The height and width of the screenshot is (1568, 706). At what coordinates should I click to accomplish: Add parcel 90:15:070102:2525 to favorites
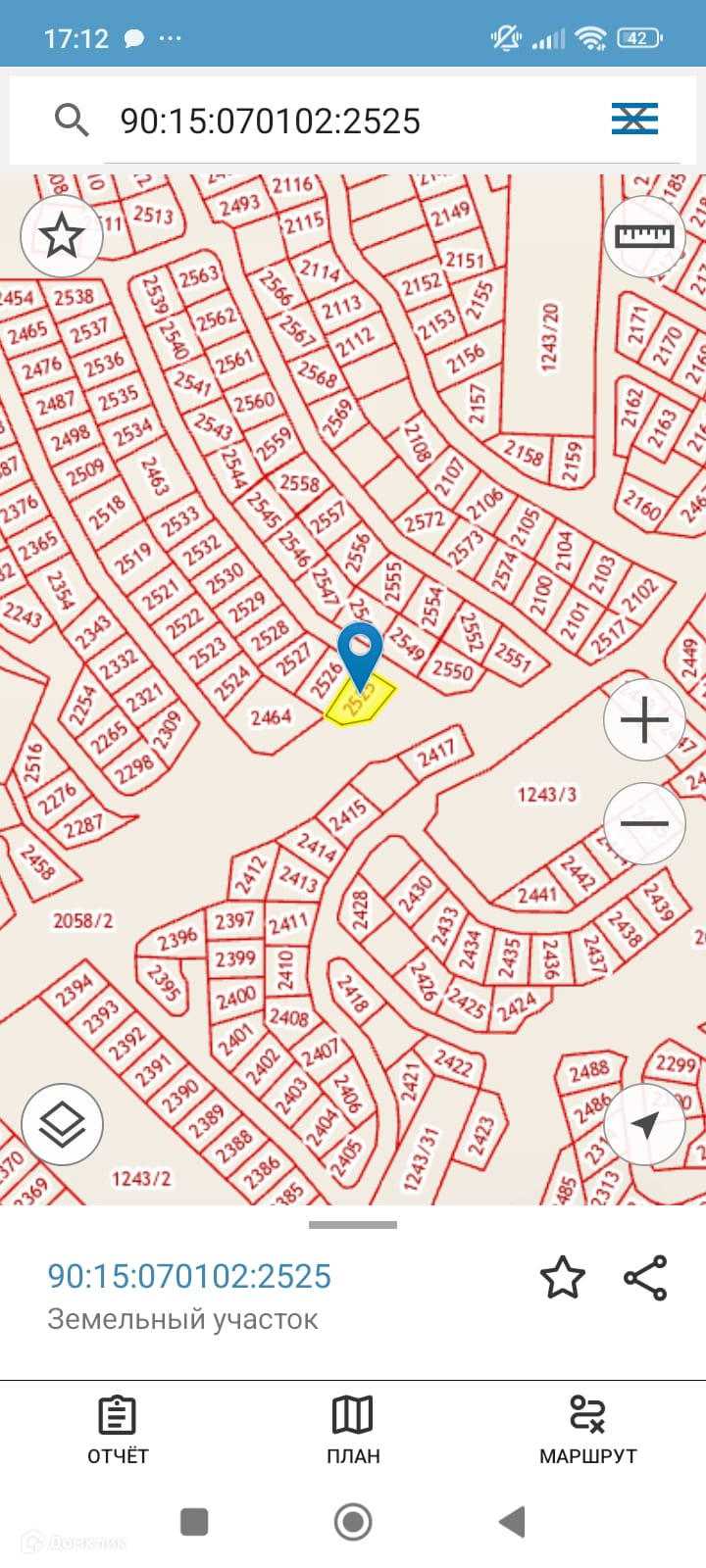563,1277
